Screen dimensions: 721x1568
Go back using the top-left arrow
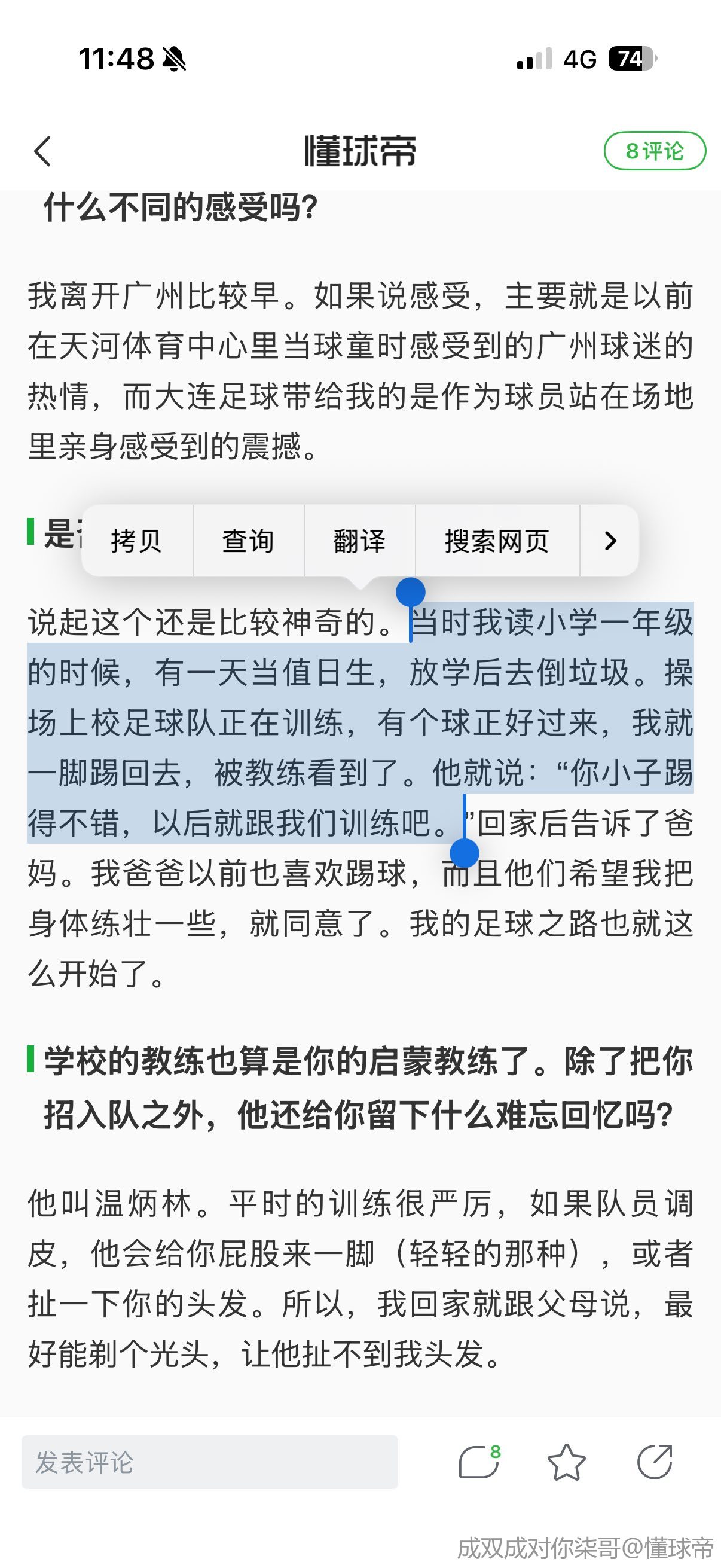coord(42,151)
